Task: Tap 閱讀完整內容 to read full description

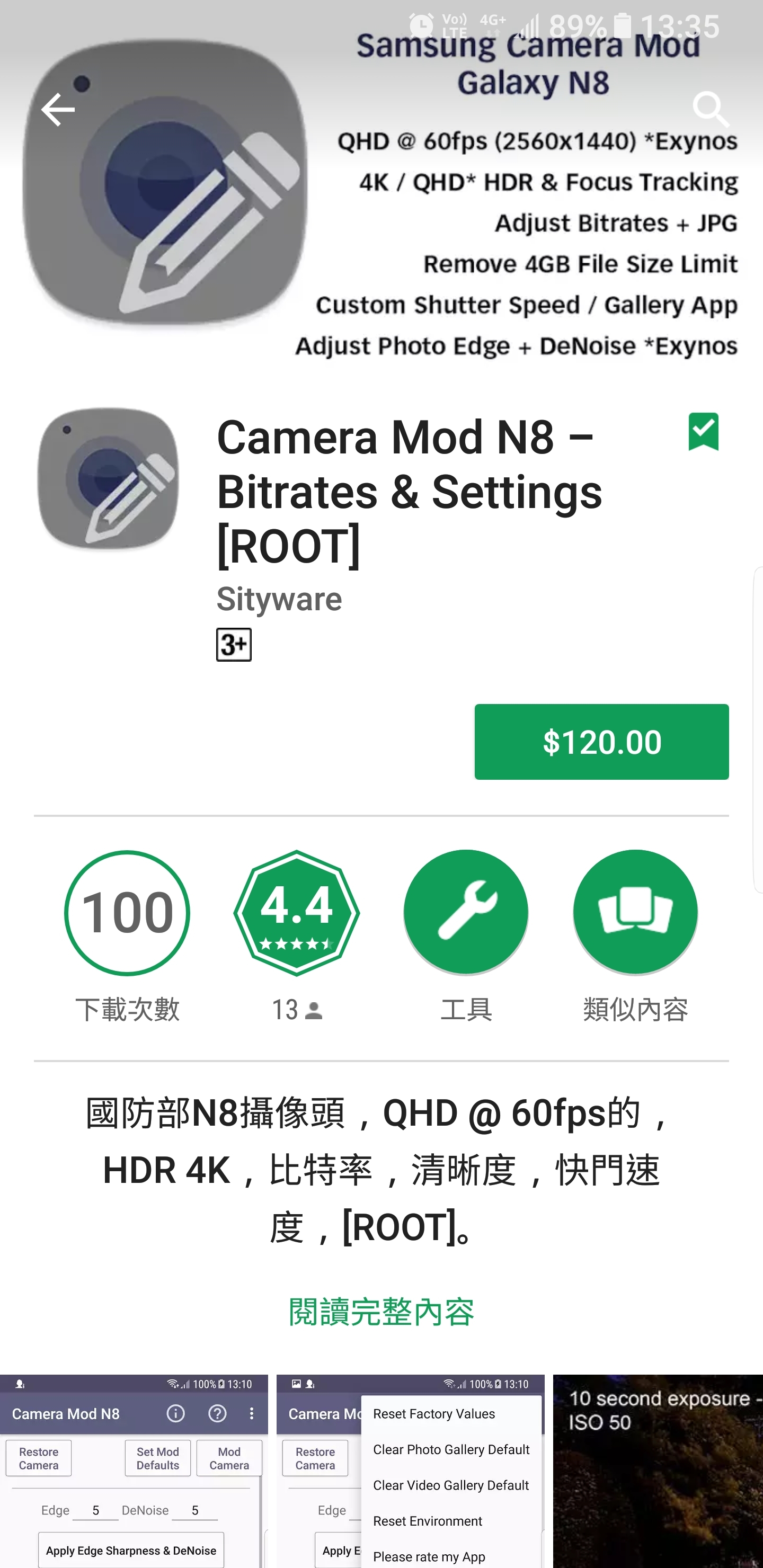Action: (x=381, y=1312)
